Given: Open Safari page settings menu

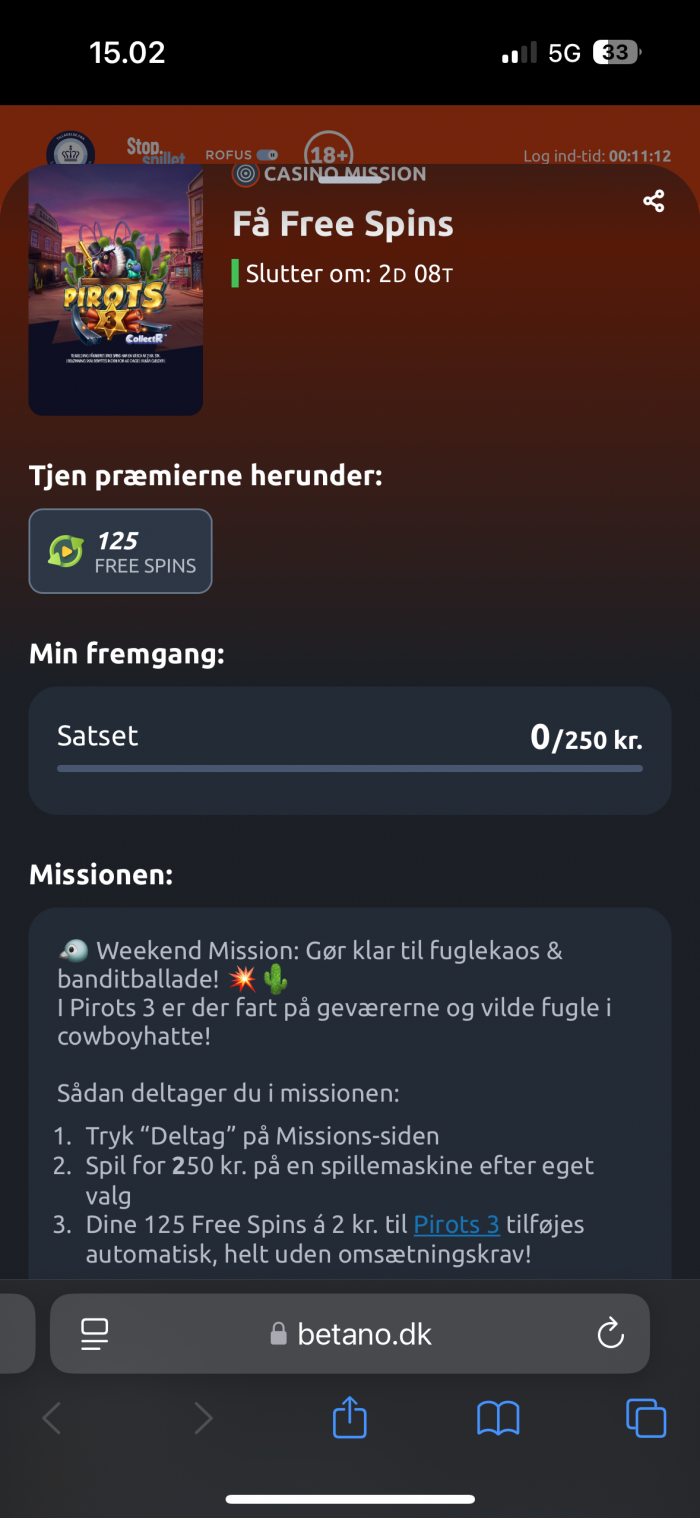Looking at the screenshot, I should pyautogui.click(x=94, y=1333).
